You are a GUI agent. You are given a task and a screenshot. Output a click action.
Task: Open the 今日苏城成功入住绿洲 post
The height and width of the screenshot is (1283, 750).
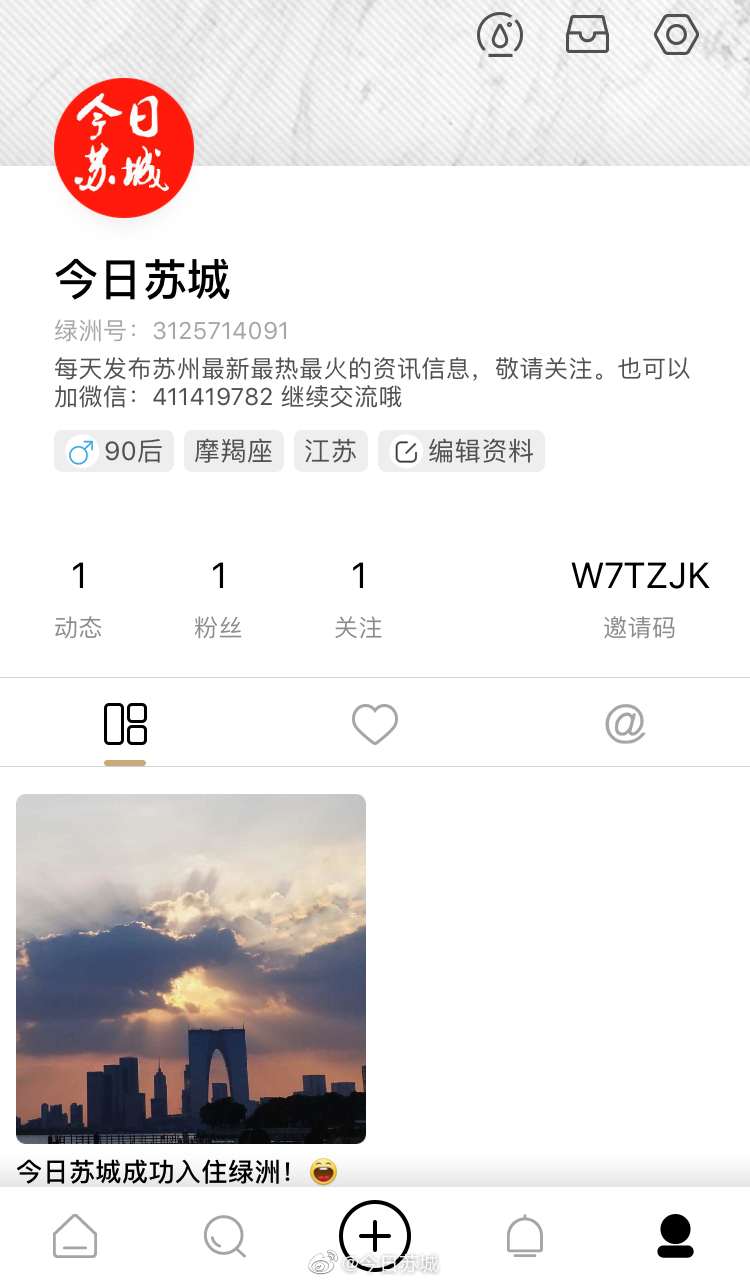[x=191, y=968]
